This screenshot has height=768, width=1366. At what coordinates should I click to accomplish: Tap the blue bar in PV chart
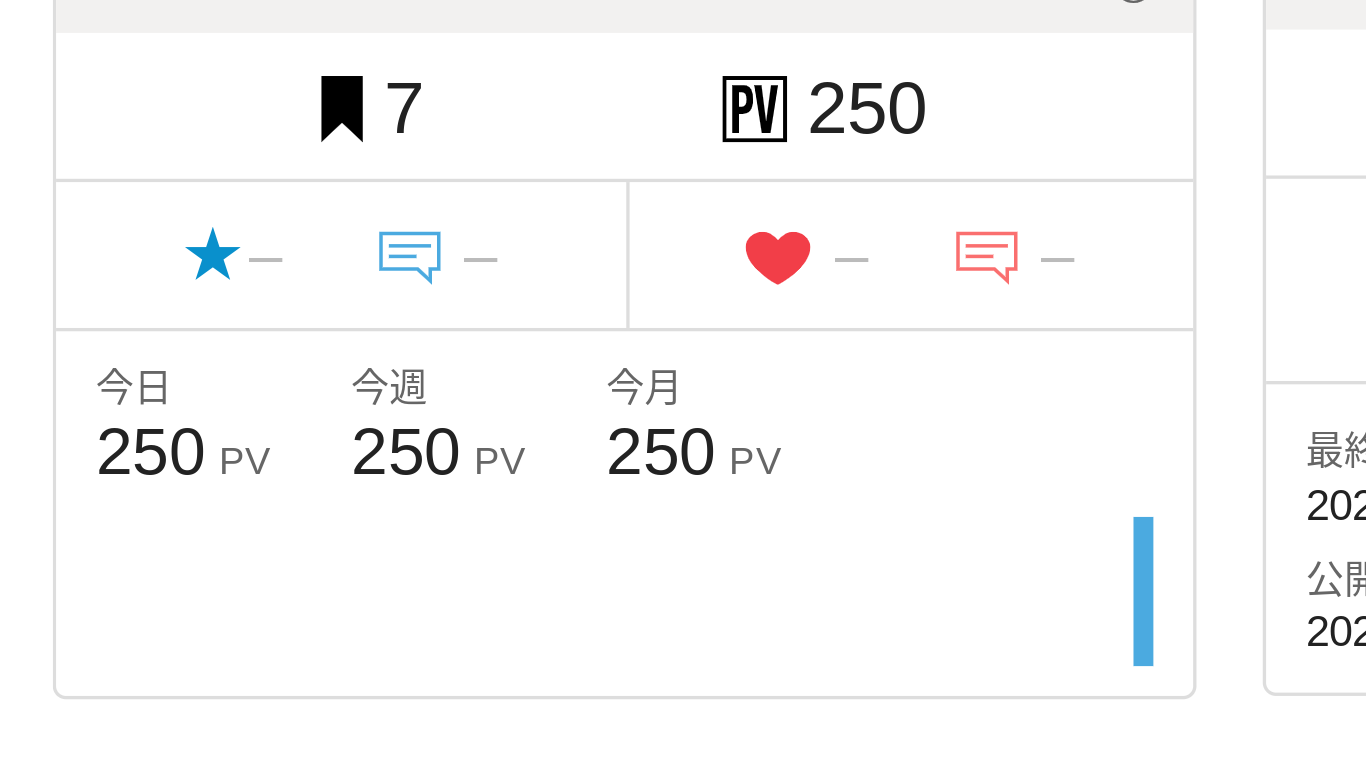pyautogui.click(x=1143, y=591)
